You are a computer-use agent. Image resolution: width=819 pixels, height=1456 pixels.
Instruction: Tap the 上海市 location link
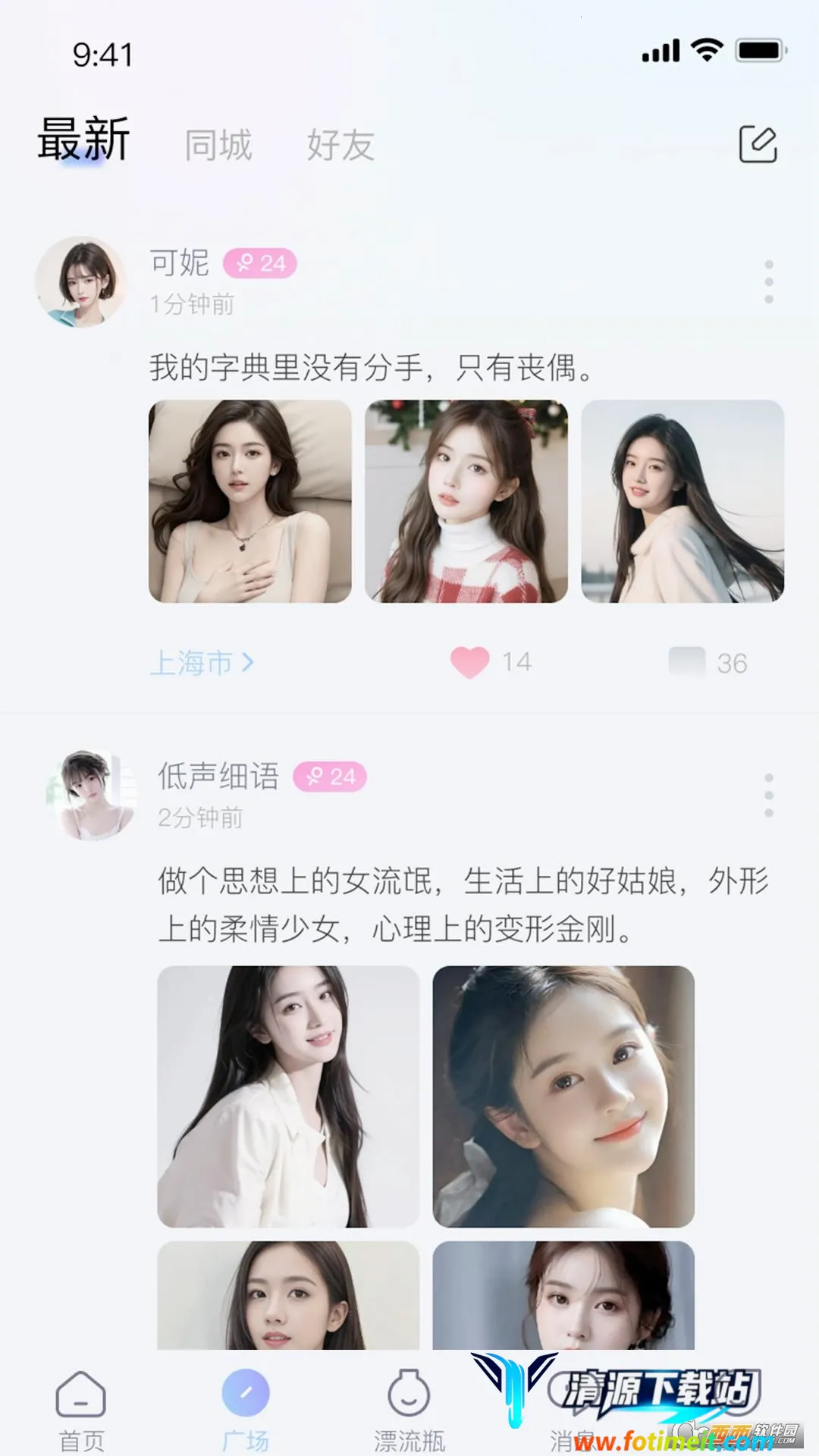[202, 663]
